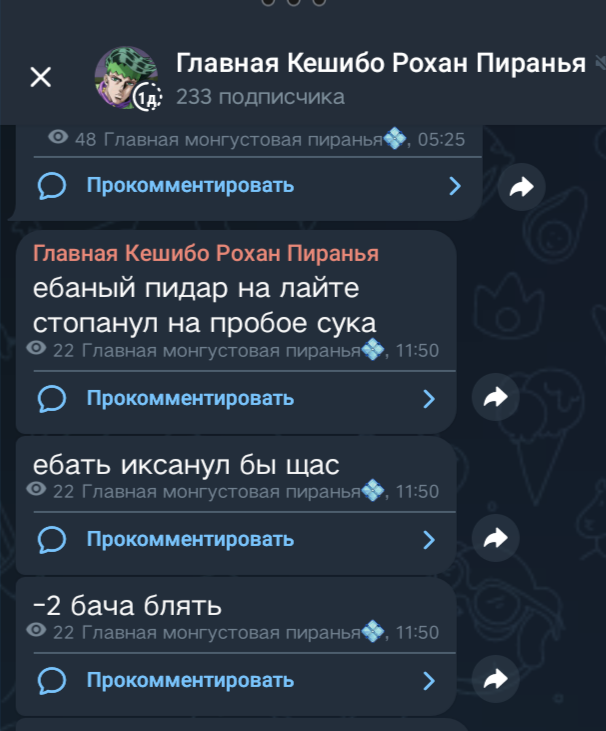Forward the '-2 бача' post
This screenshot has width=606, height=731.
click(x=495, y=680)
